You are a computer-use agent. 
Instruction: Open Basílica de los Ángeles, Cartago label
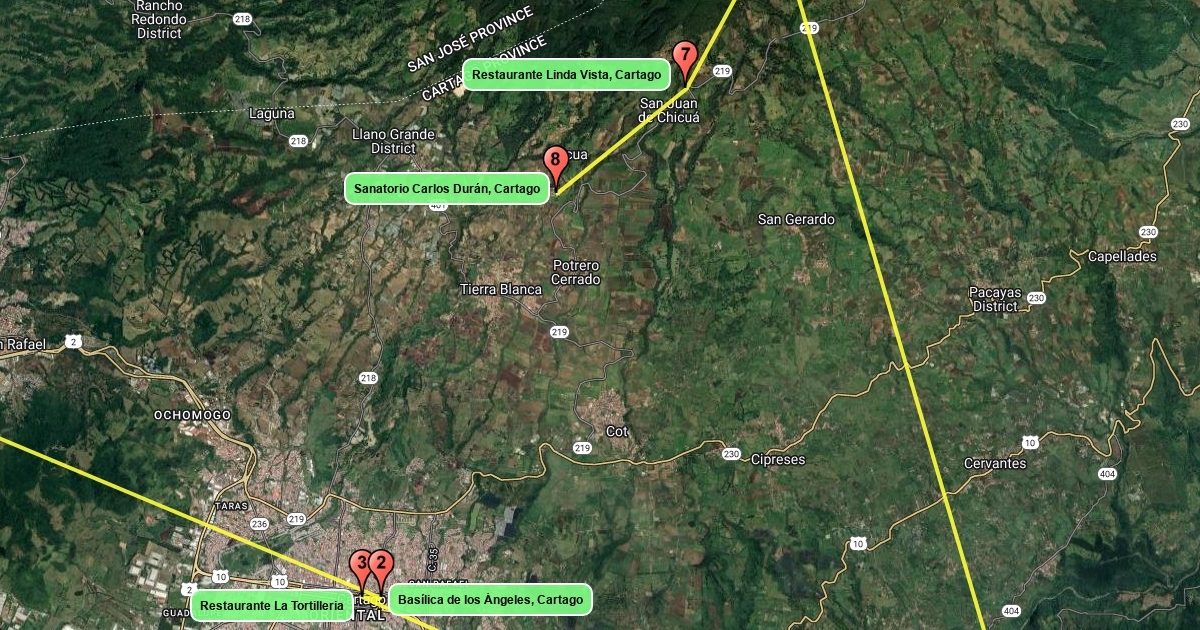[x=490, y=599]
